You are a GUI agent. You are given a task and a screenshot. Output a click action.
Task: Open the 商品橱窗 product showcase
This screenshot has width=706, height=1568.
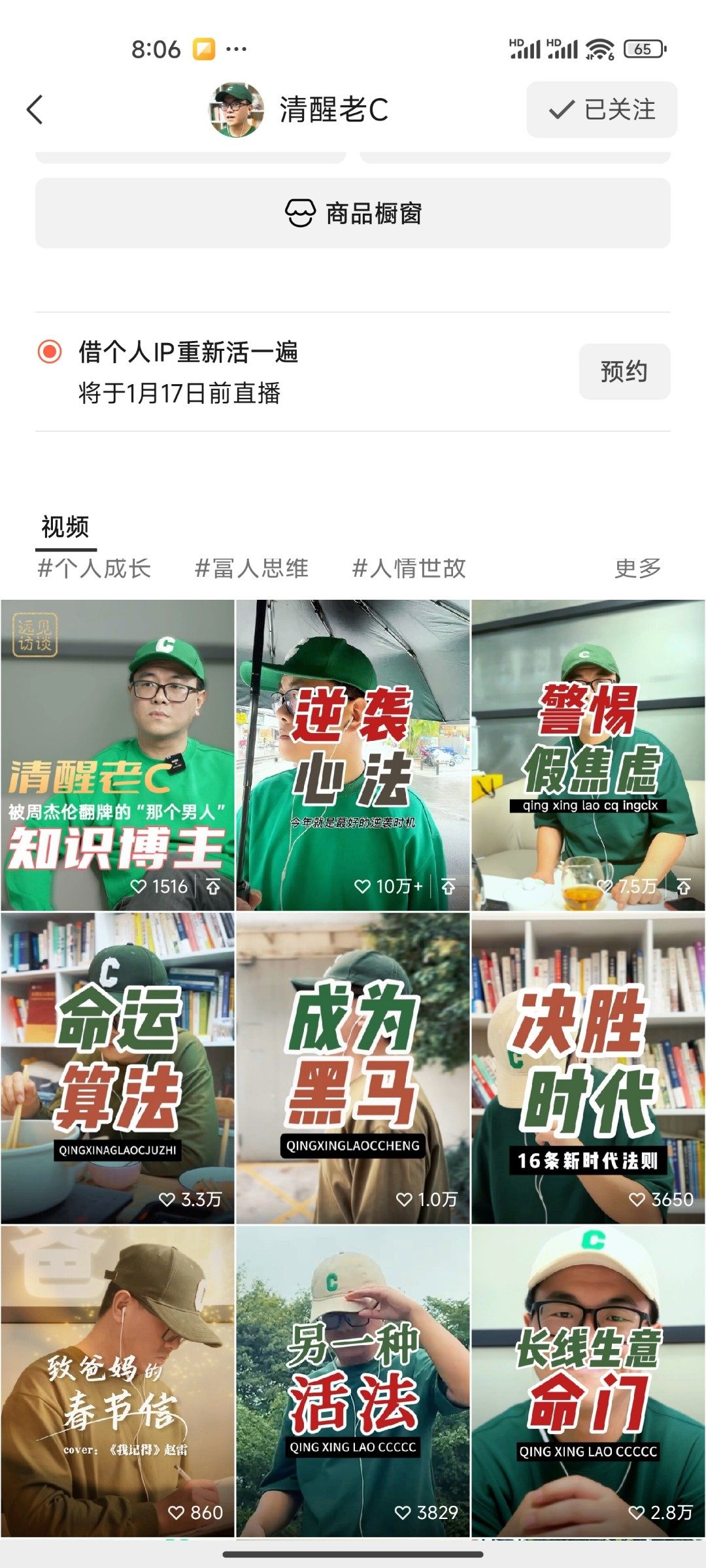pos(353,214)
